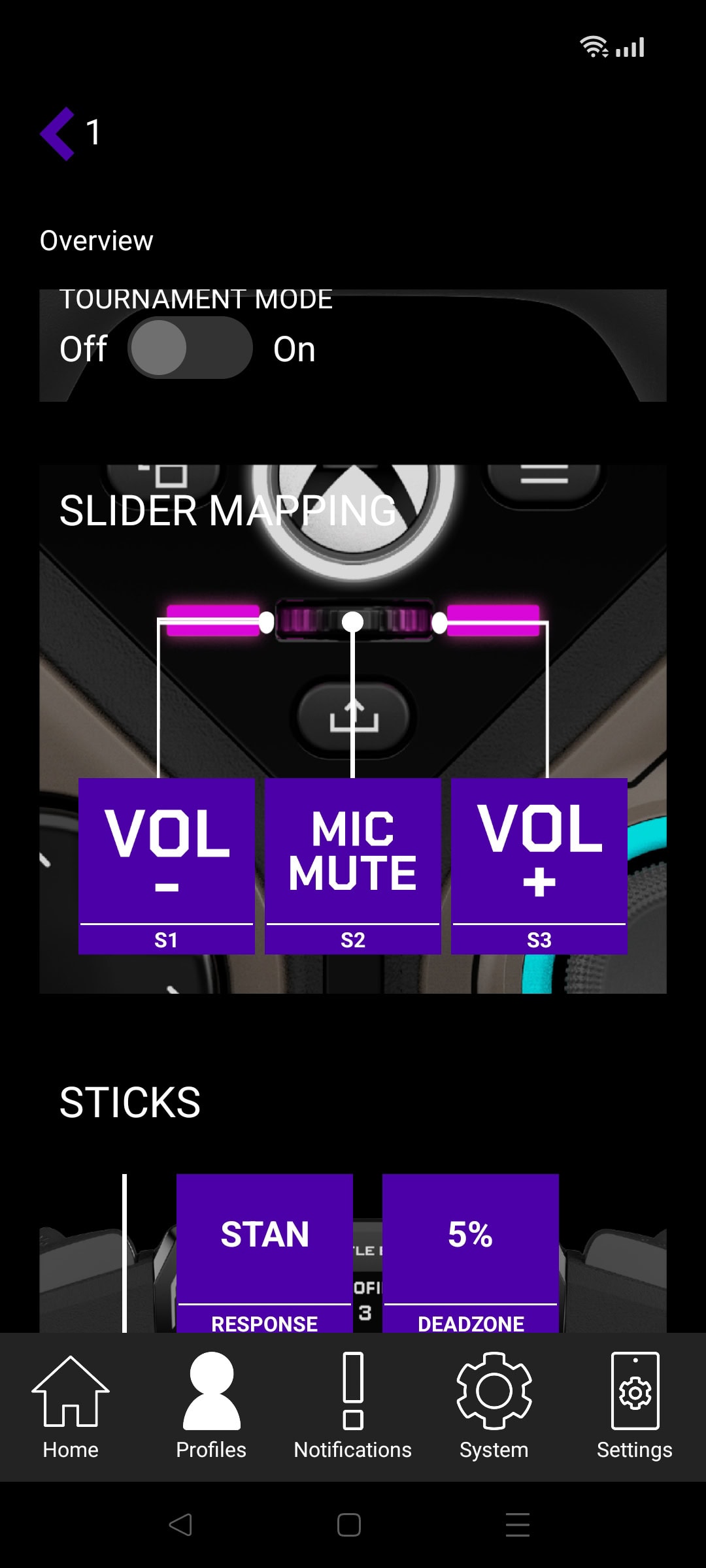Edit the MIC MUTE mapping for S2
Screen dimensions: 706x1568
point(353,866)
